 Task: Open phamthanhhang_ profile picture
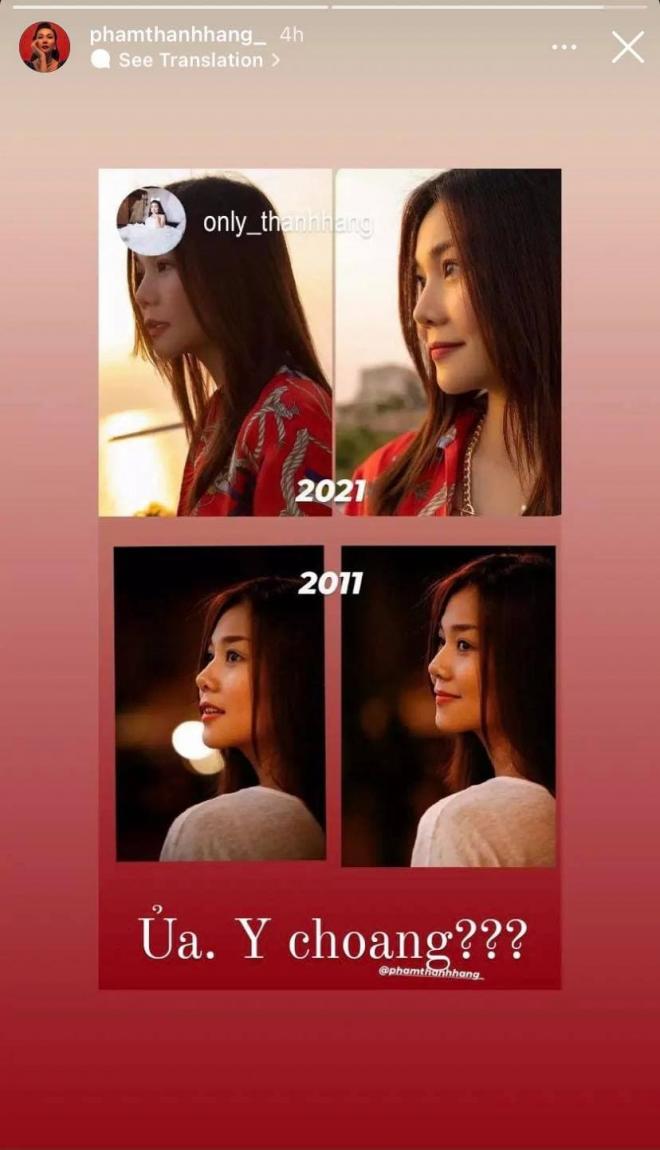click(45, 47)
